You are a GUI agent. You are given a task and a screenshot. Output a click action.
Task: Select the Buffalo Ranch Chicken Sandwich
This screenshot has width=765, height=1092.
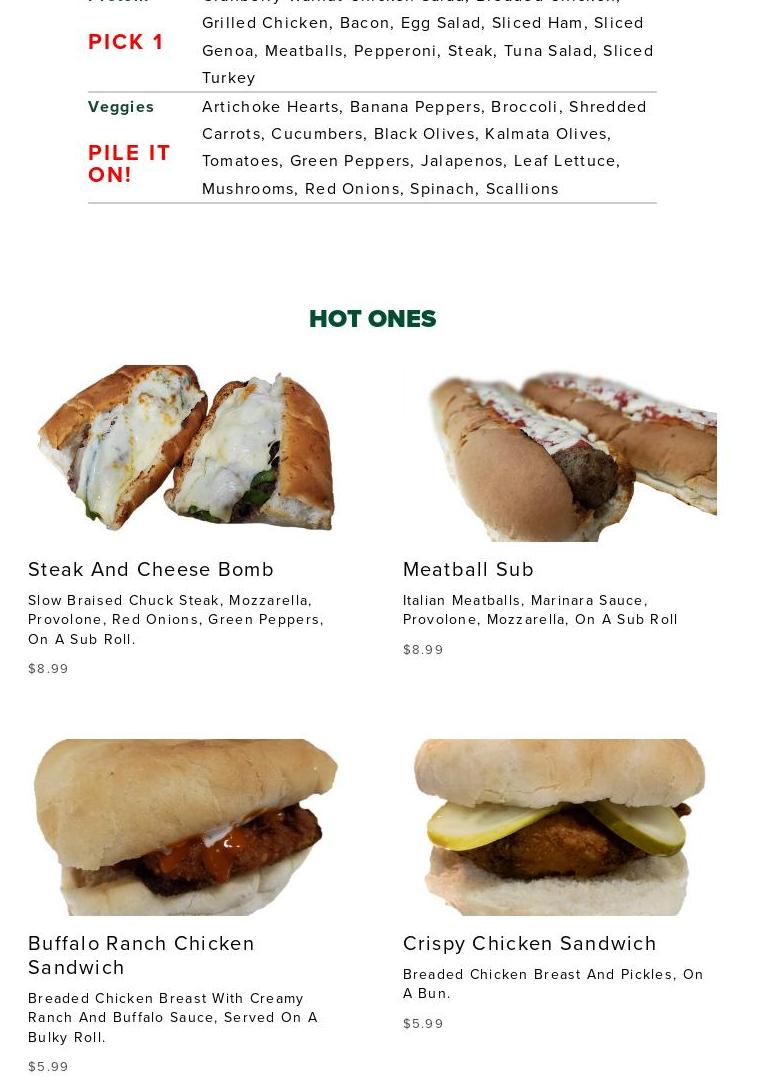click(x=141, y=954)
